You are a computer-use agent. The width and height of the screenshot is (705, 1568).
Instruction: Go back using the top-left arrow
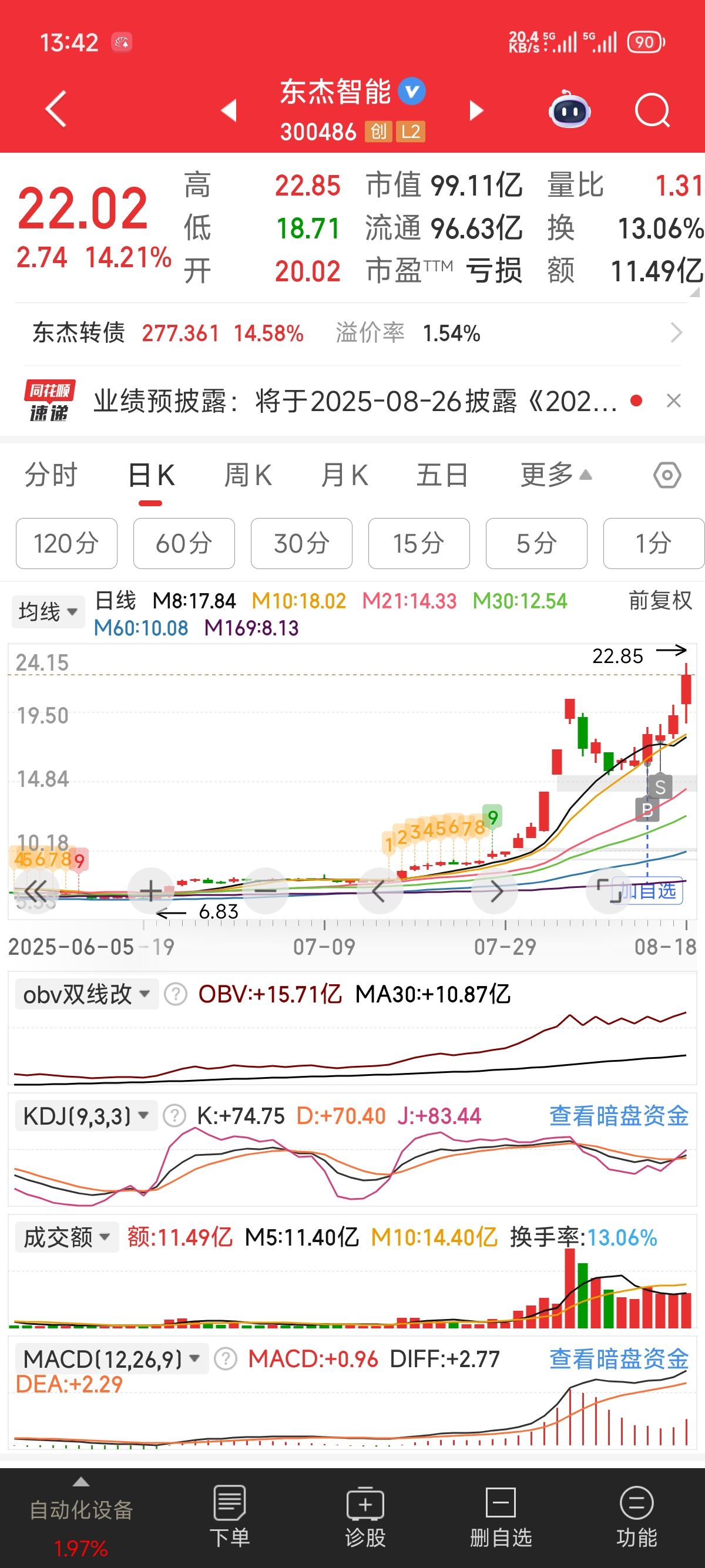(x=56, y=110)
